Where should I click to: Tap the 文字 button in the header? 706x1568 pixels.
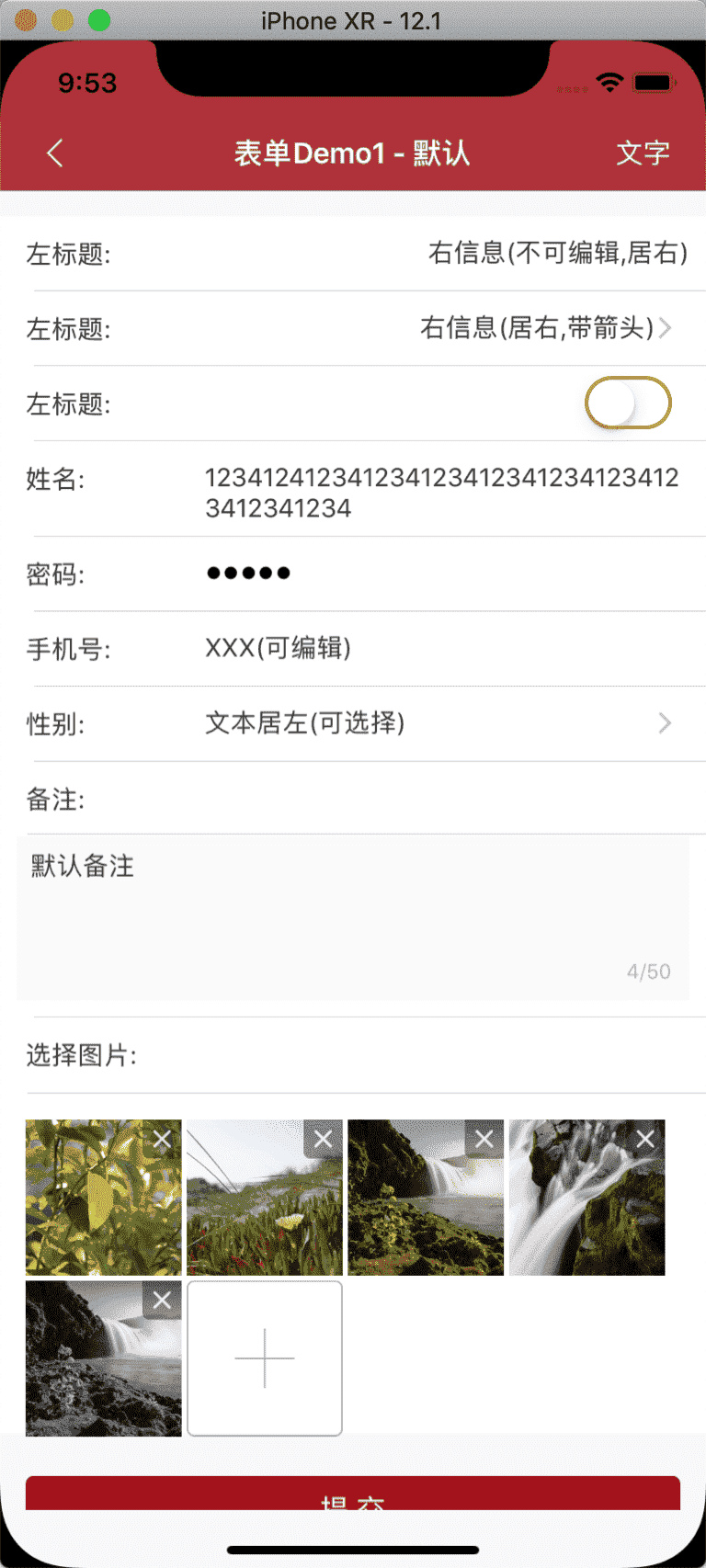point(643,153)
